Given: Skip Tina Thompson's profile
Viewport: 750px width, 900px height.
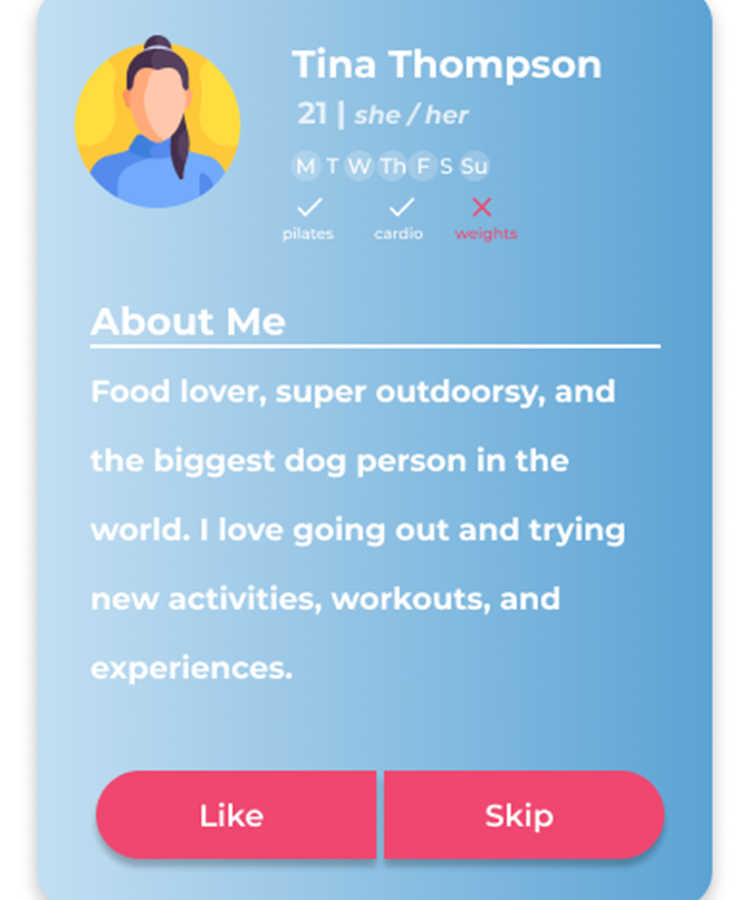Looking at the screenshot, I should (522, 815).
